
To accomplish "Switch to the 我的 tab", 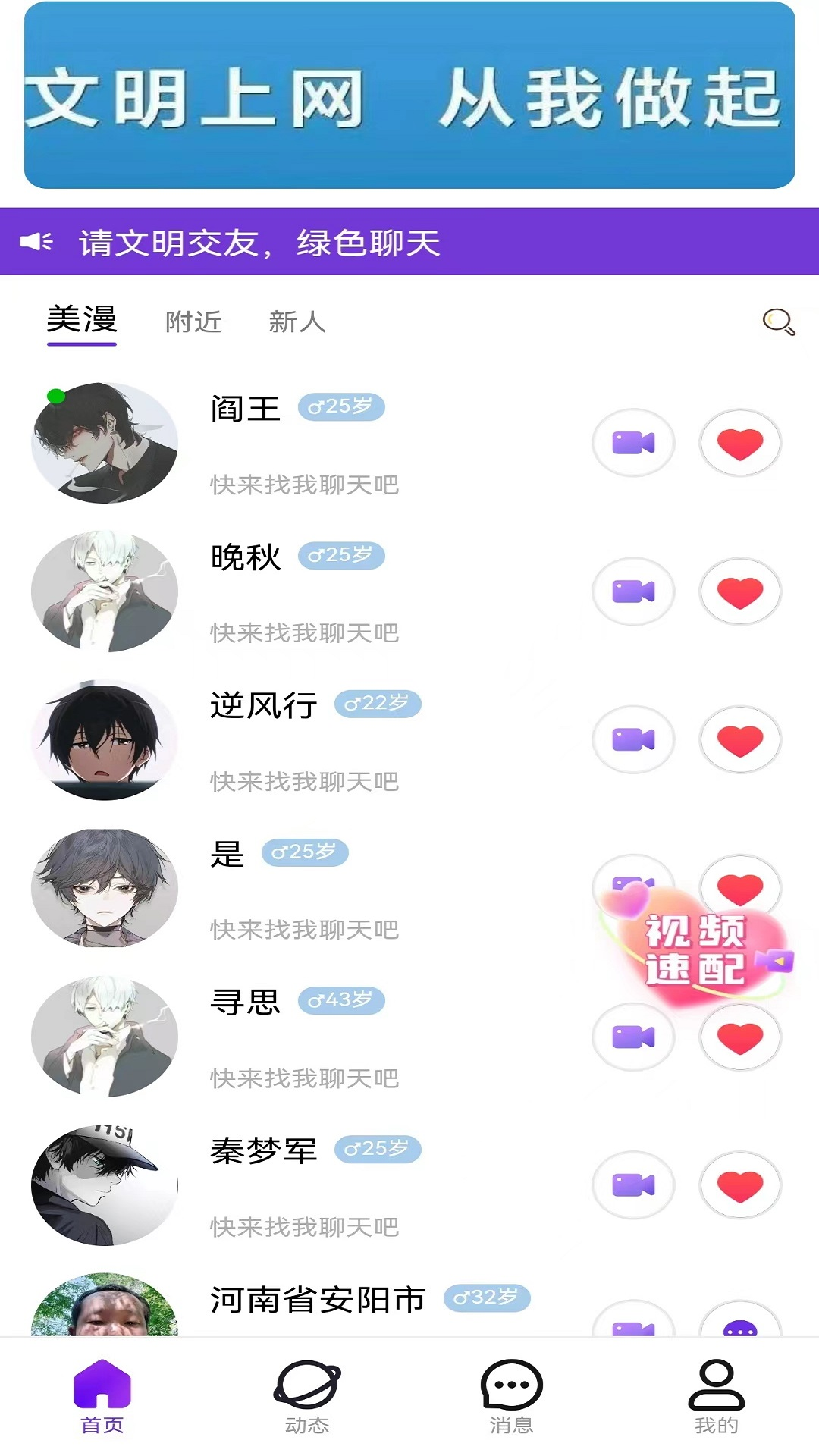I will pyautogui.click(x=716, y=1397).
